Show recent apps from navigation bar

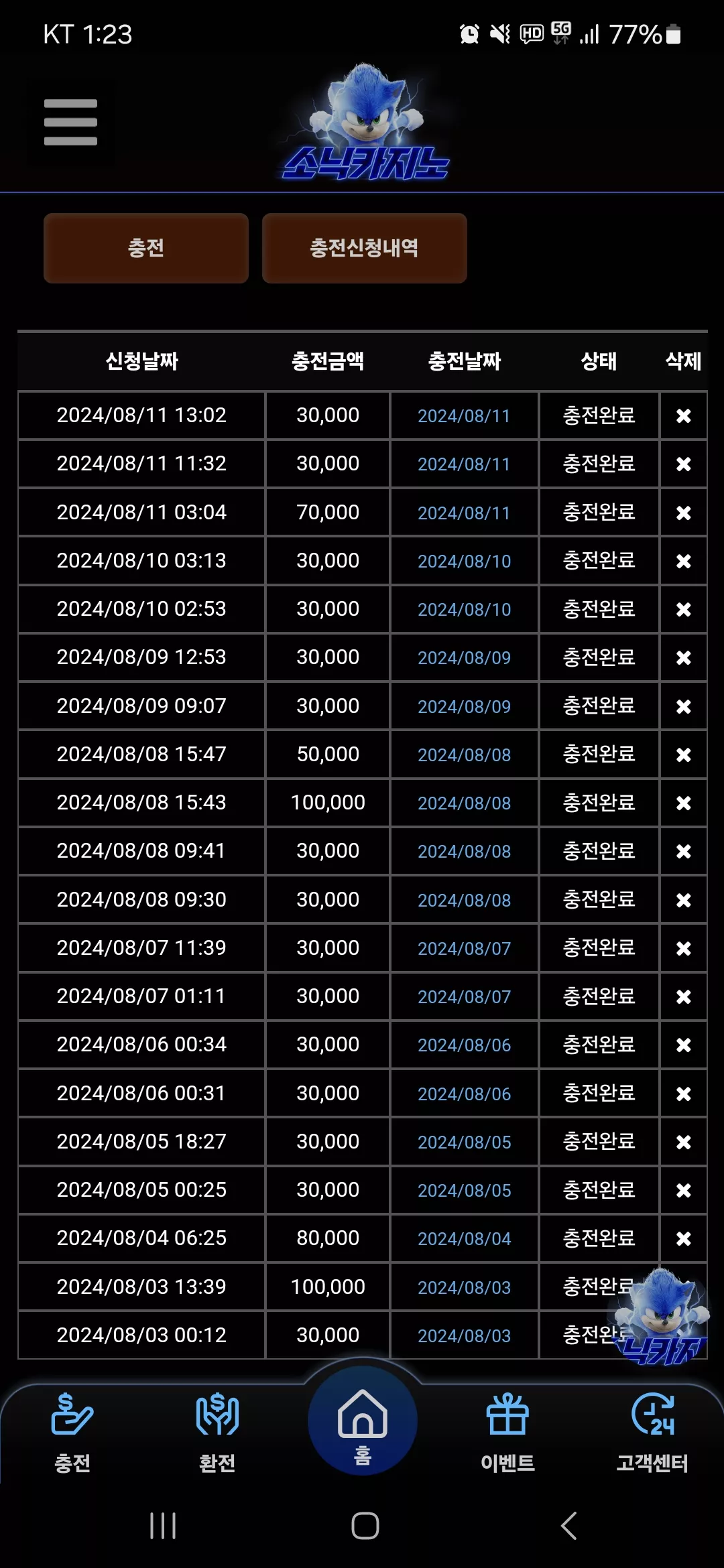163,1526
